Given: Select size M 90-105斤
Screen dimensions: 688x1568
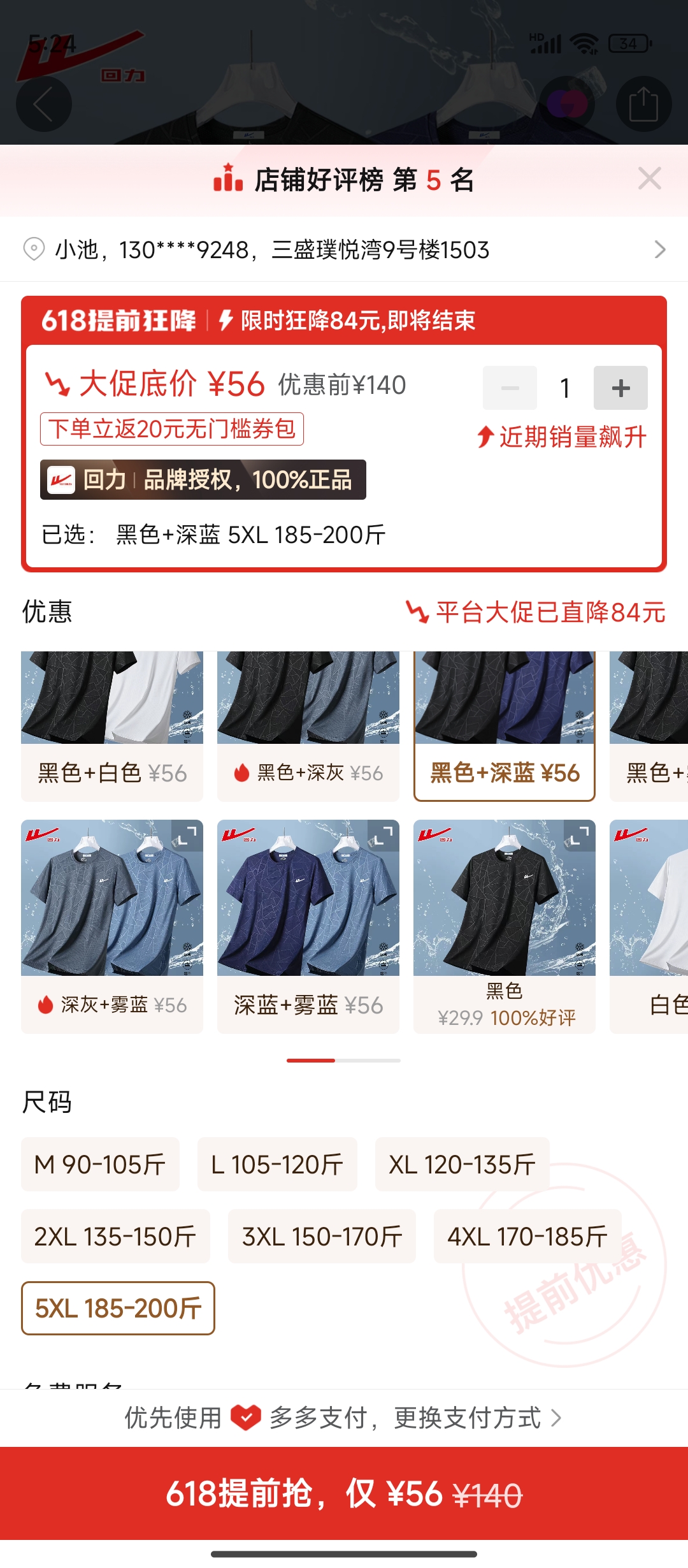Looking at the screenshot, I should point(100,1165).
